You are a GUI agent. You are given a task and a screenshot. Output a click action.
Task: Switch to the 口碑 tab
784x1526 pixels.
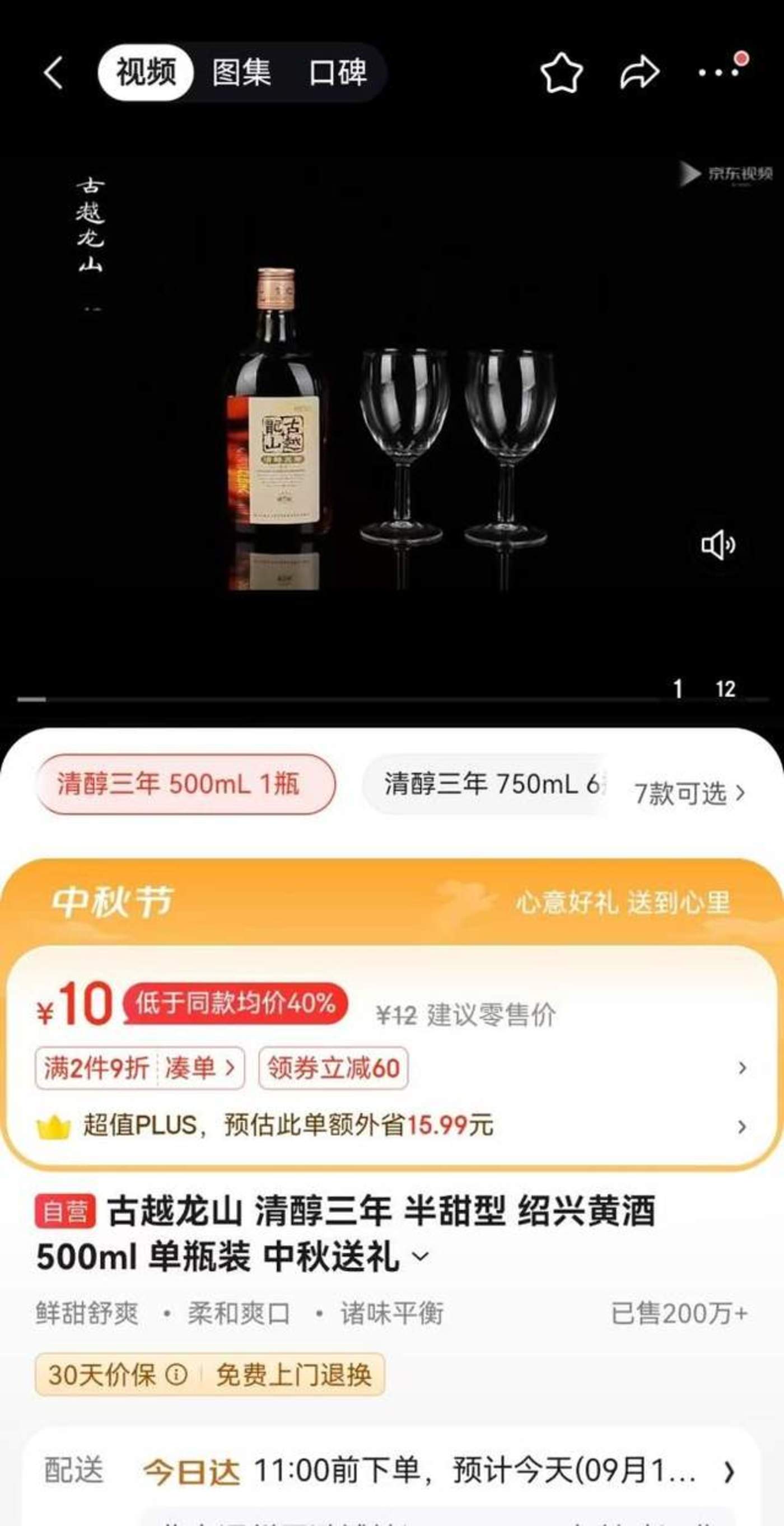pos(337,72)
